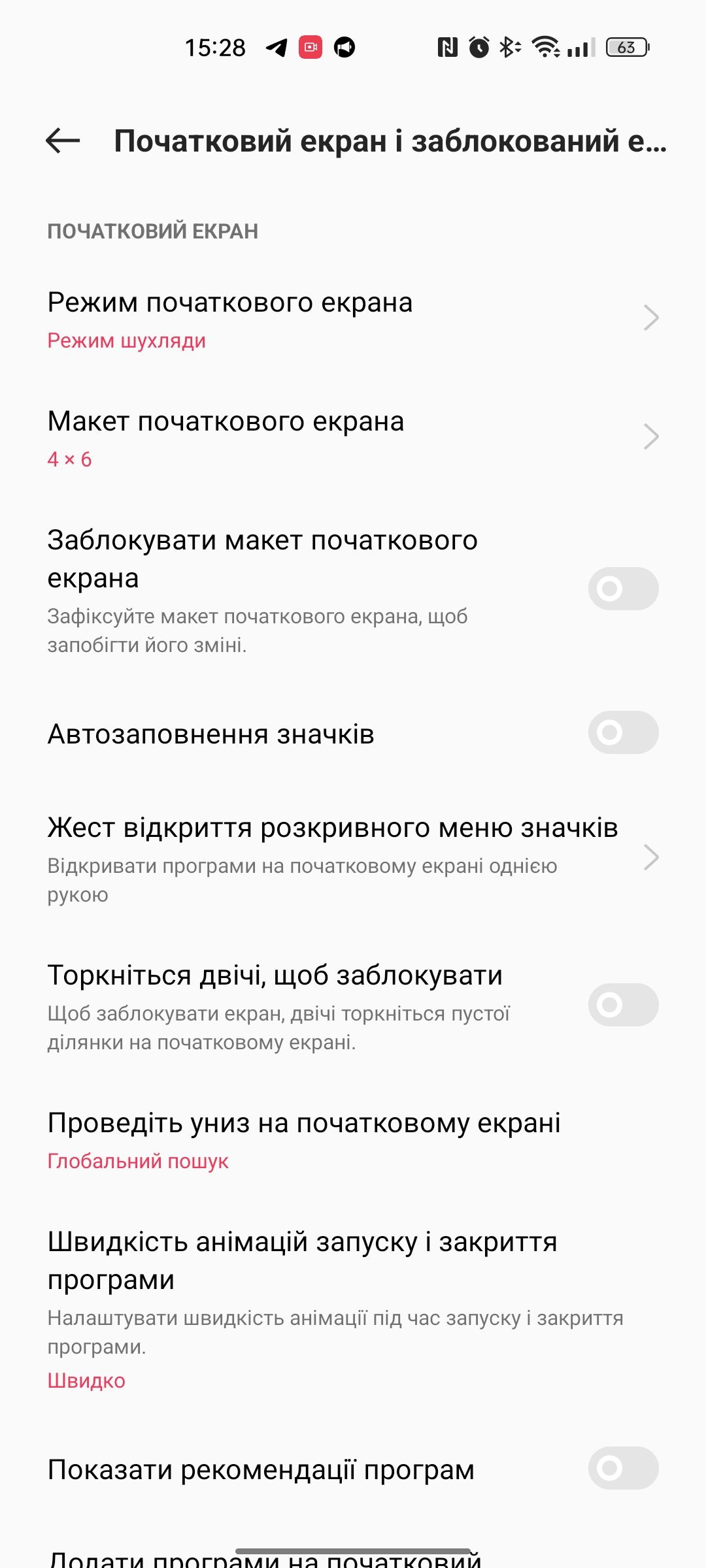Image resolution: width=706 pixels, height=1568 pixels.
Task: Open Проведіть униз на початковому екрані
Action: point(353,1138)
